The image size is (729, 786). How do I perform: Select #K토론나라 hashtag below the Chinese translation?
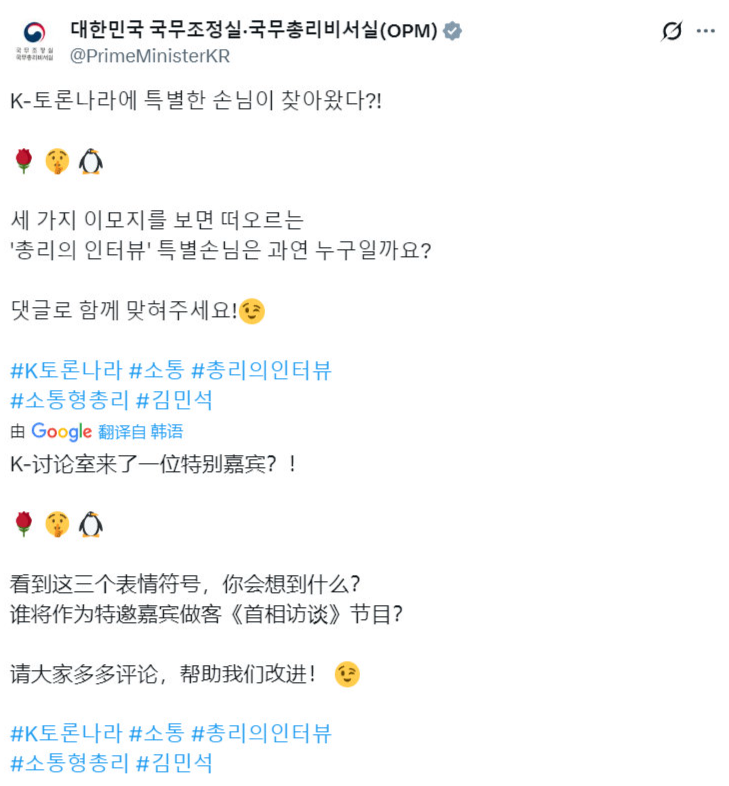point(66,733)
